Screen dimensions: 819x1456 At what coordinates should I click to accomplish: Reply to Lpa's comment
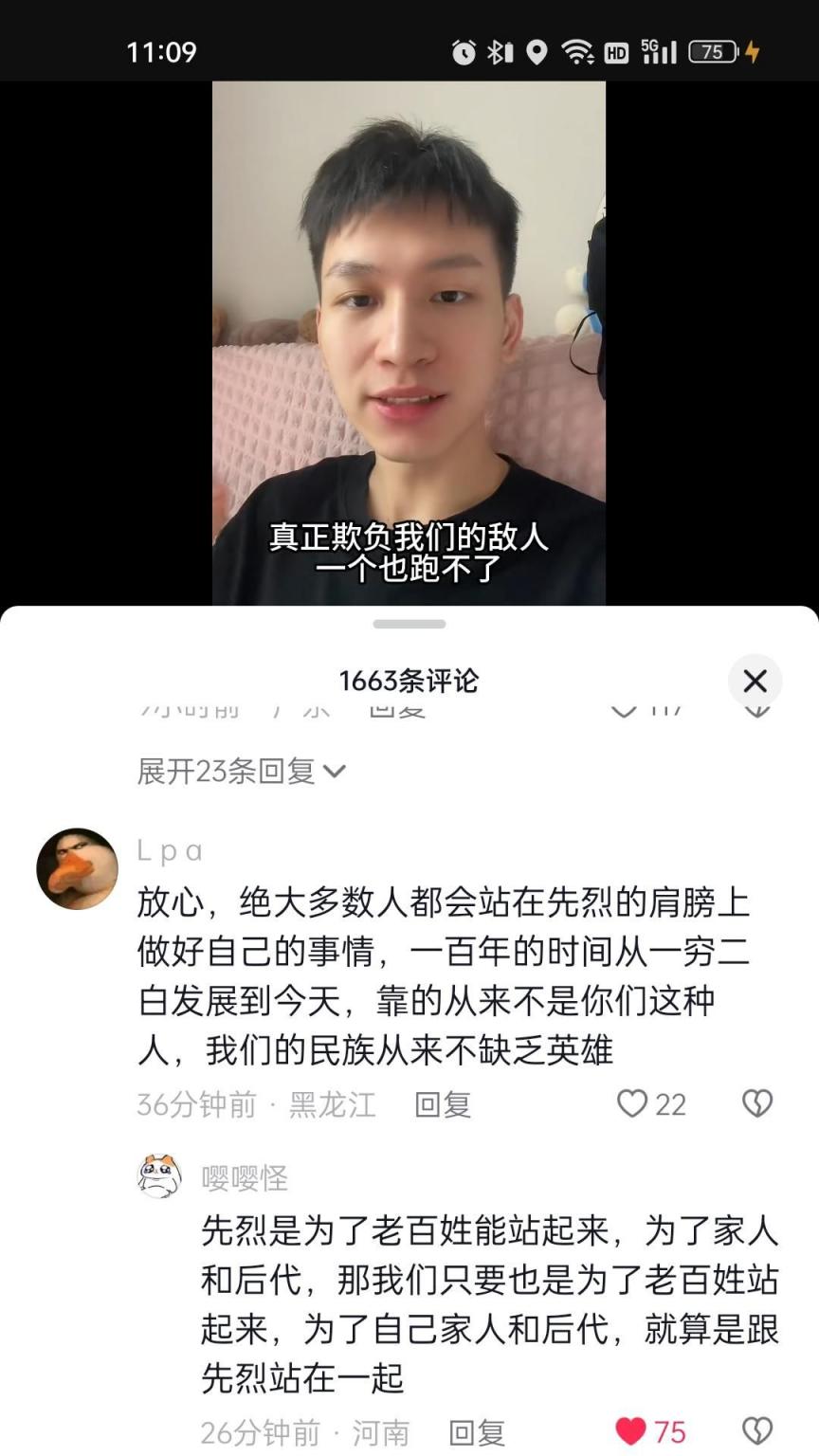(443, 1104)
